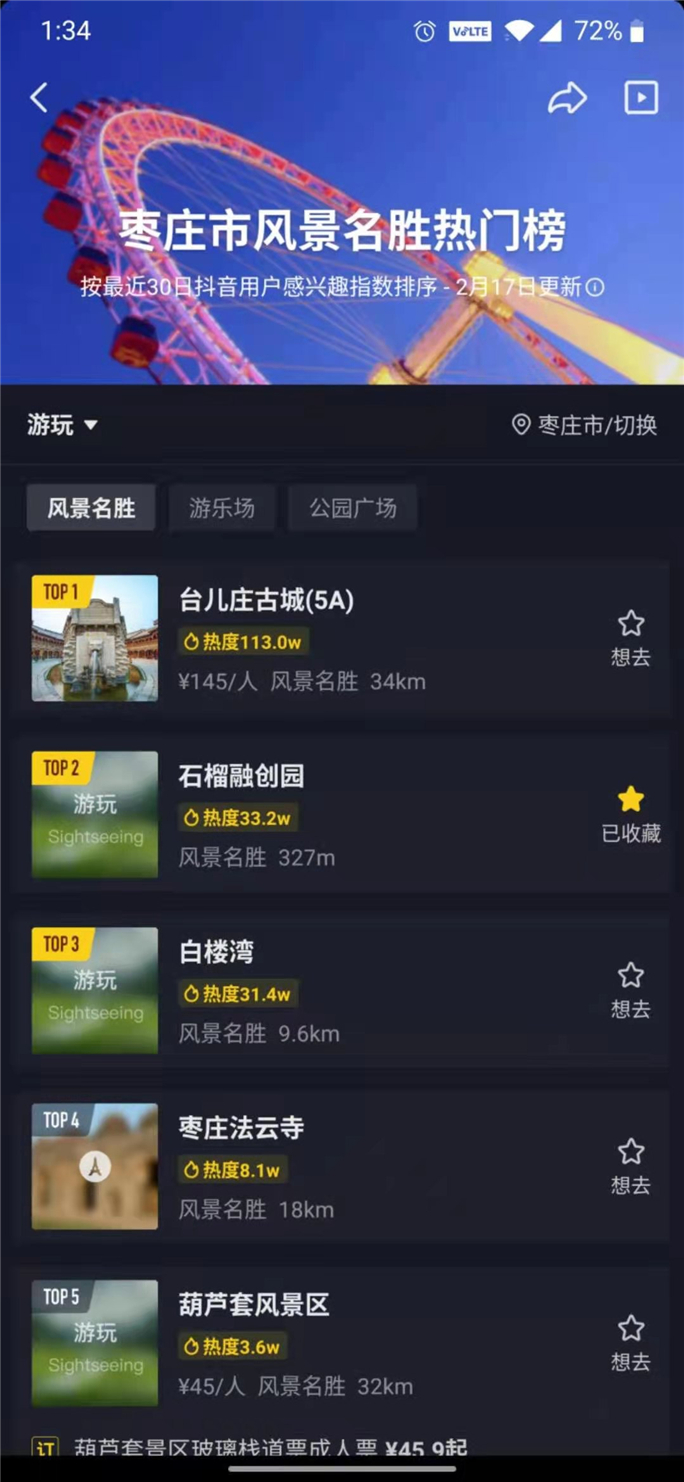The image size is (684, 1482).
Task: Go back using the top-left arrow
Action: click(39, 98)
